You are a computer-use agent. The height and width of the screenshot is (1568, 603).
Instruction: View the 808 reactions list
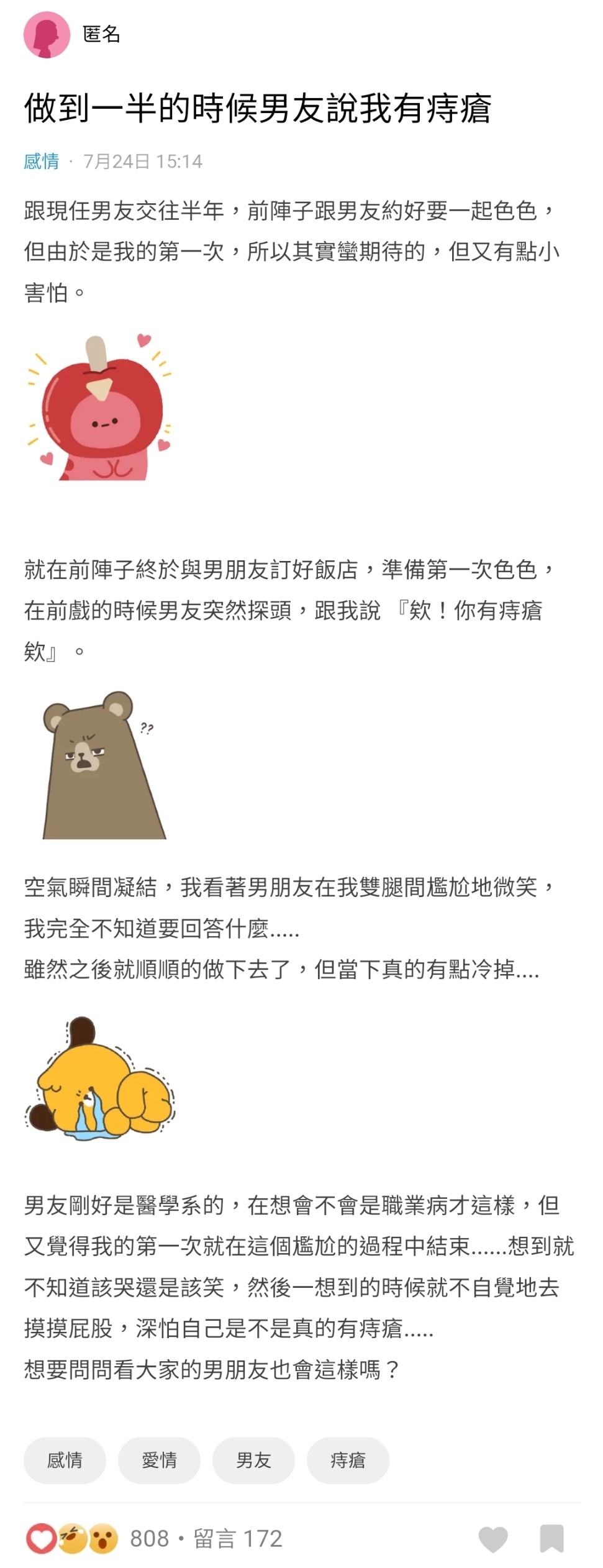[149, 1539]
